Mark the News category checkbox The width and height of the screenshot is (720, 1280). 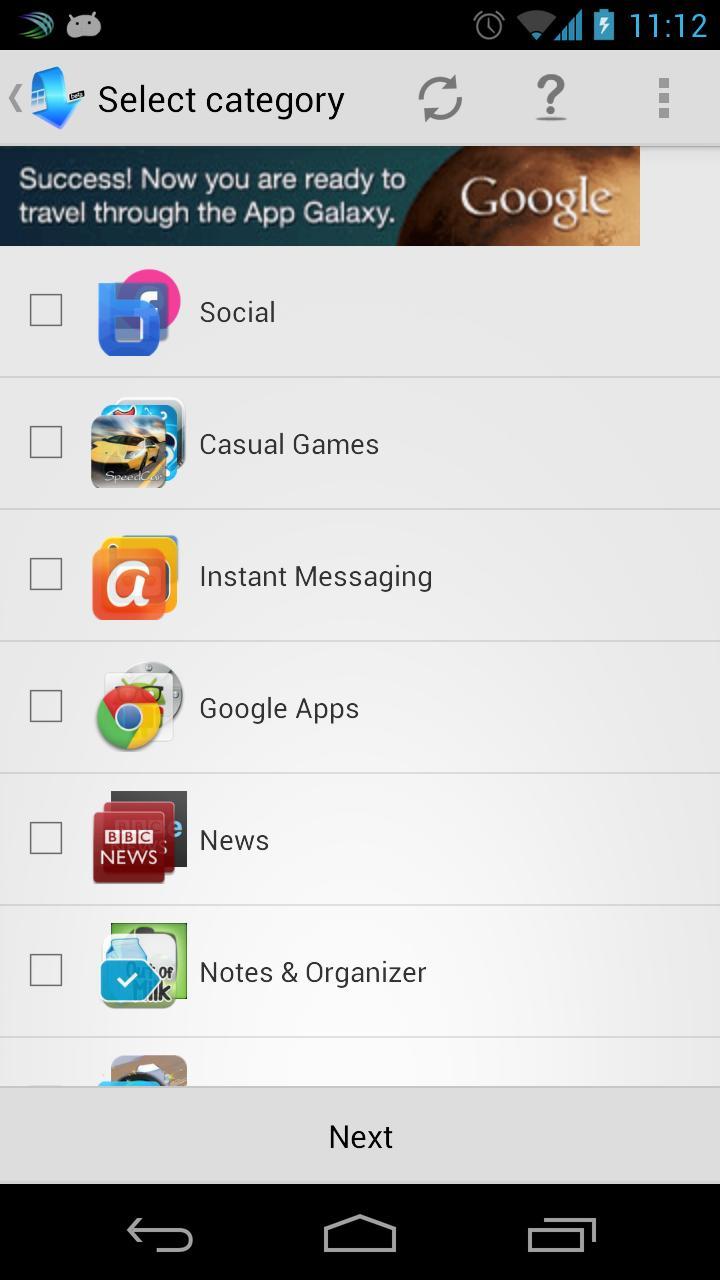click(46, 839)
